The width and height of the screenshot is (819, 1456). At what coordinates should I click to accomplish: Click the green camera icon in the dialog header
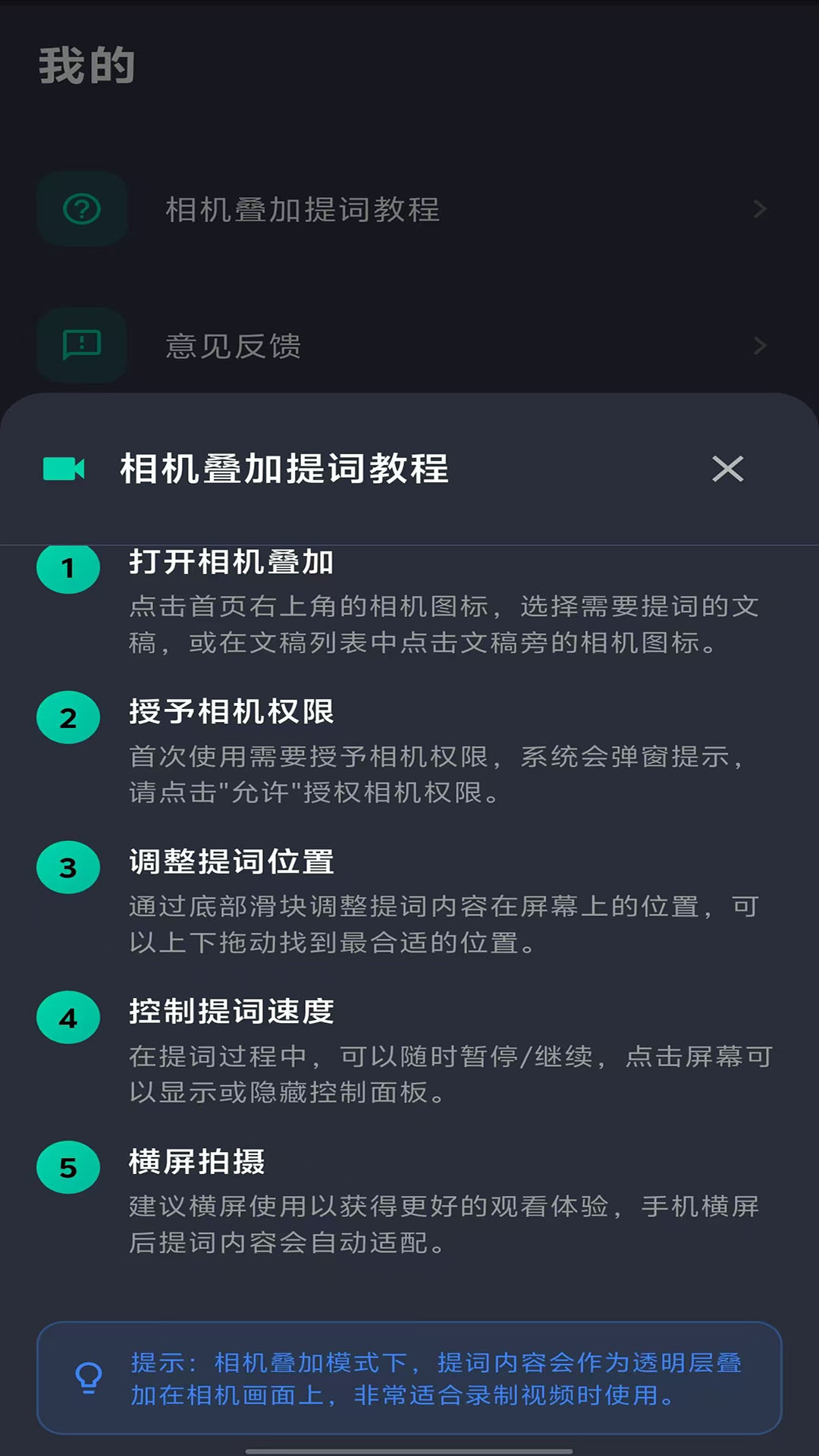coord(64,470)
